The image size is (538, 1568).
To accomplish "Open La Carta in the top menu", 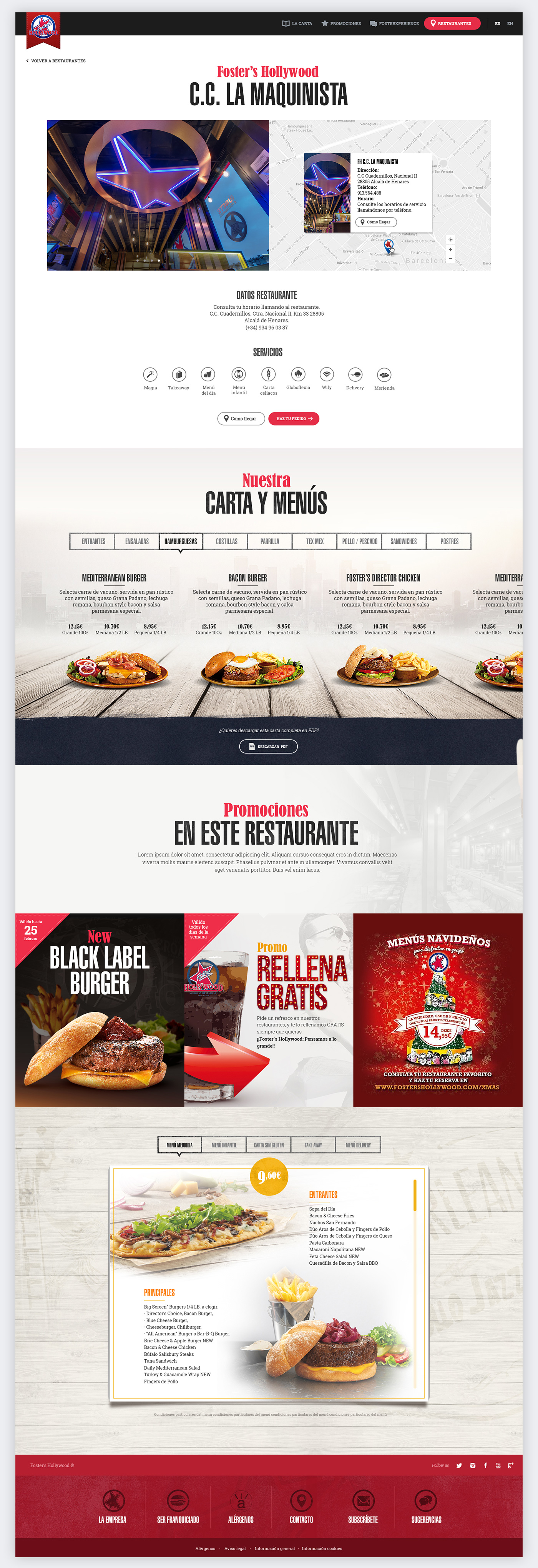I will pyautogui.click(x=297, y=24).
